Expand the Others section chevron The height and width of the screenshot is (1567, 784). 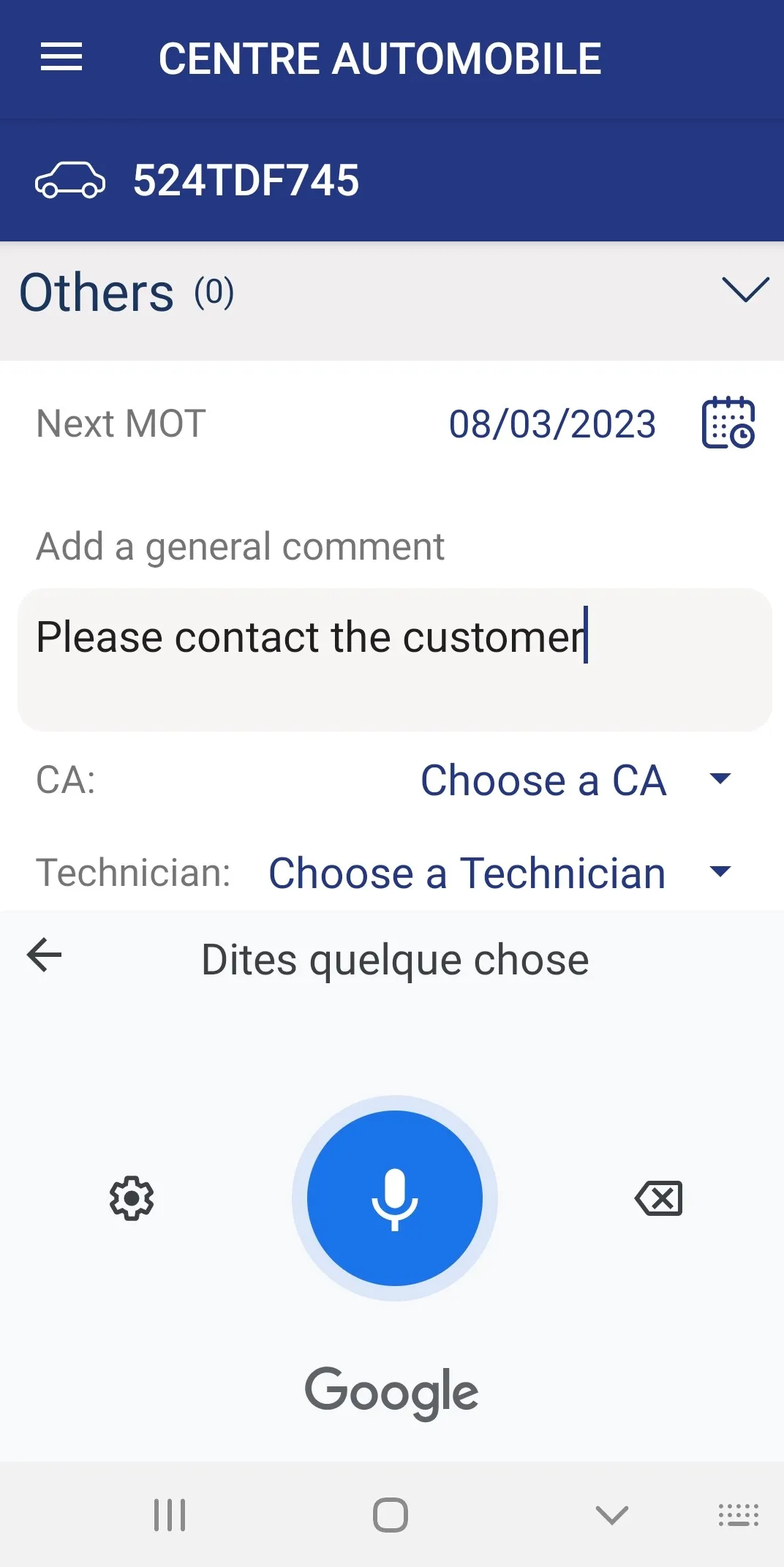coord(745,290)
